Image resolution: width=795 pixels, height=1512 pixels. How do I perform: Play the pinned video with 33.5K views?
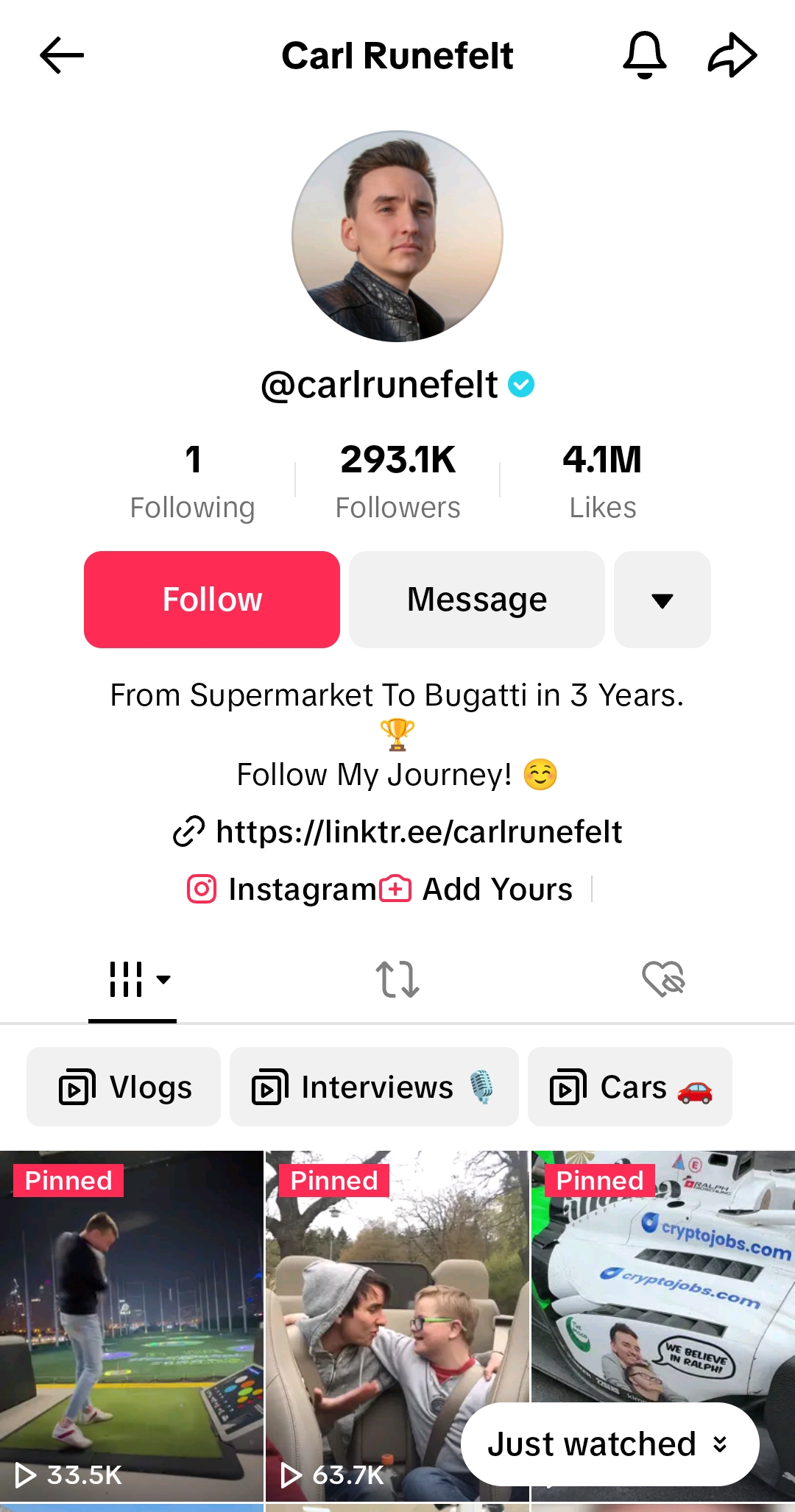coord(131,1324)
